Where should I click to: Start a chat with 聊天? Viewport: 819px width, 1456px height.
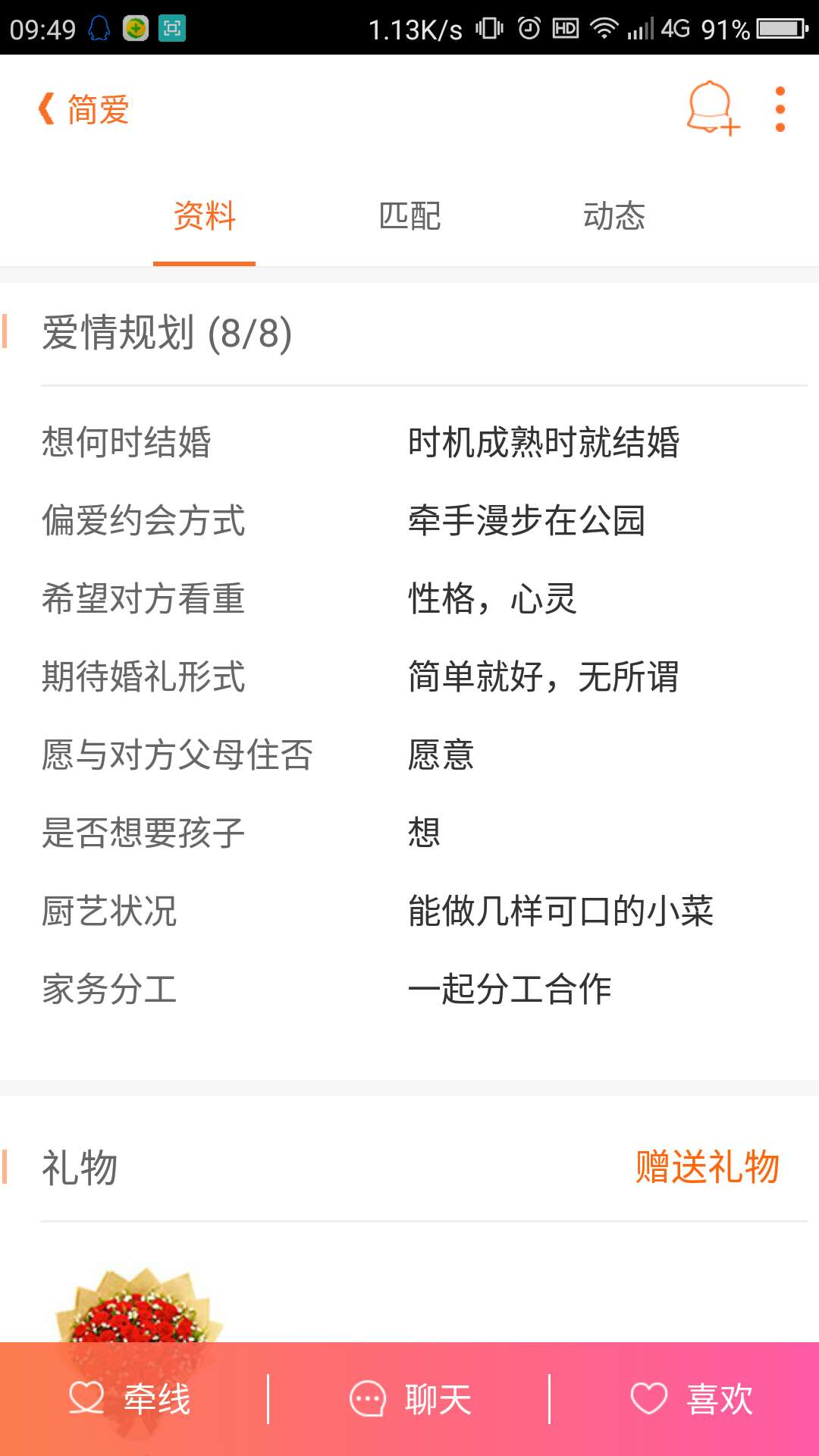click(x=410, y=1398)
